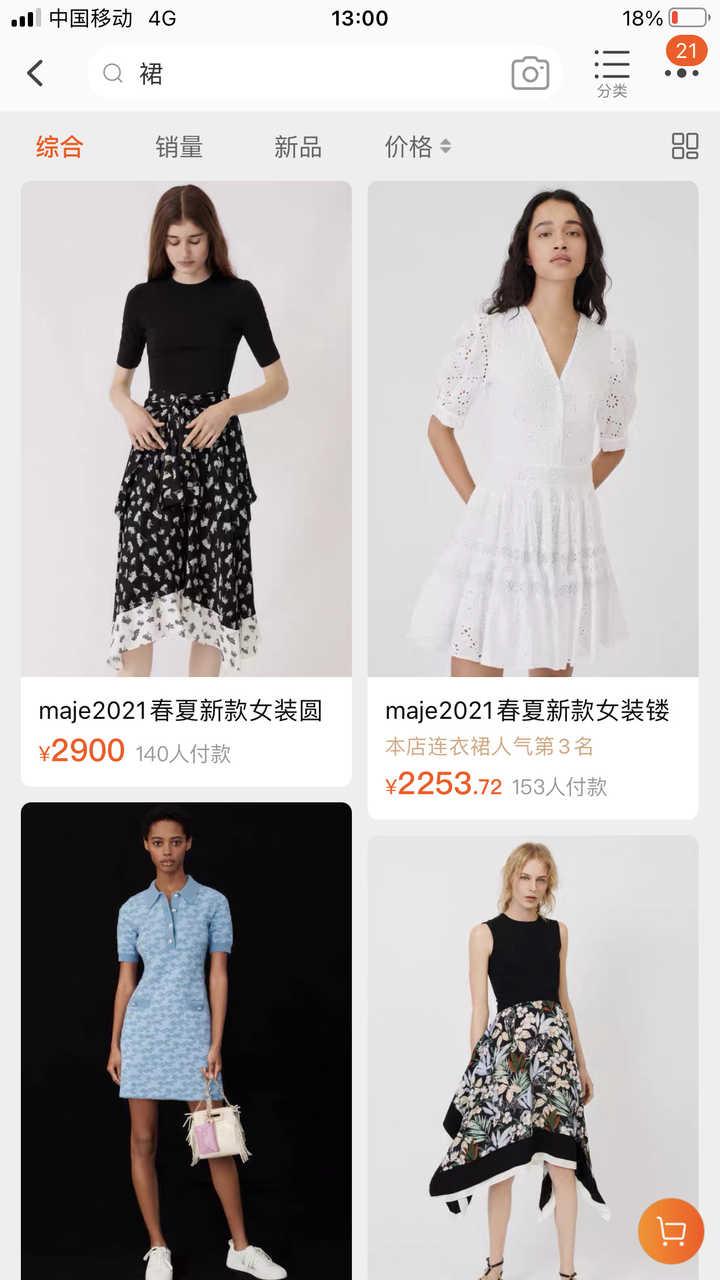
Task: Open the camera search icon
Action: [530, 73]
